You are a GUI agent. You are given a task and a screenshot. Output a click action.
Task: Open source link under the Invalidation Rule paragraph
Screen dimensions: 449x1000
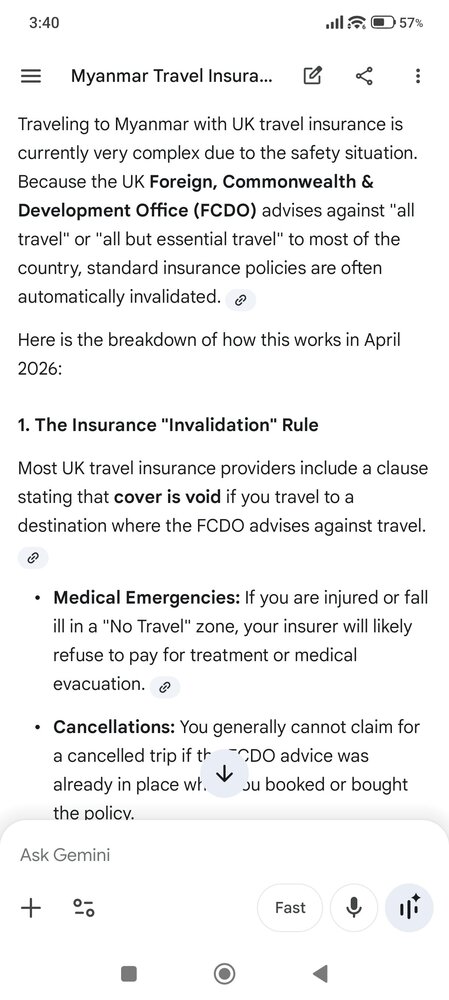(33, 558)
